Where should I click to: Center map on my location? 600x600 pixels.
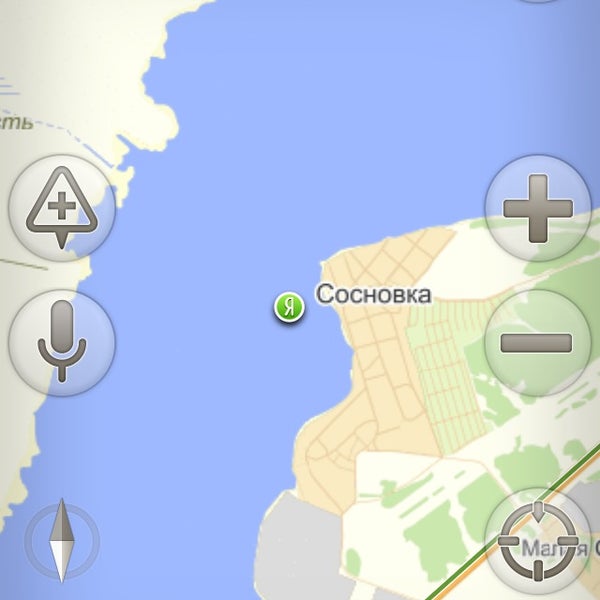click(537, 543)
